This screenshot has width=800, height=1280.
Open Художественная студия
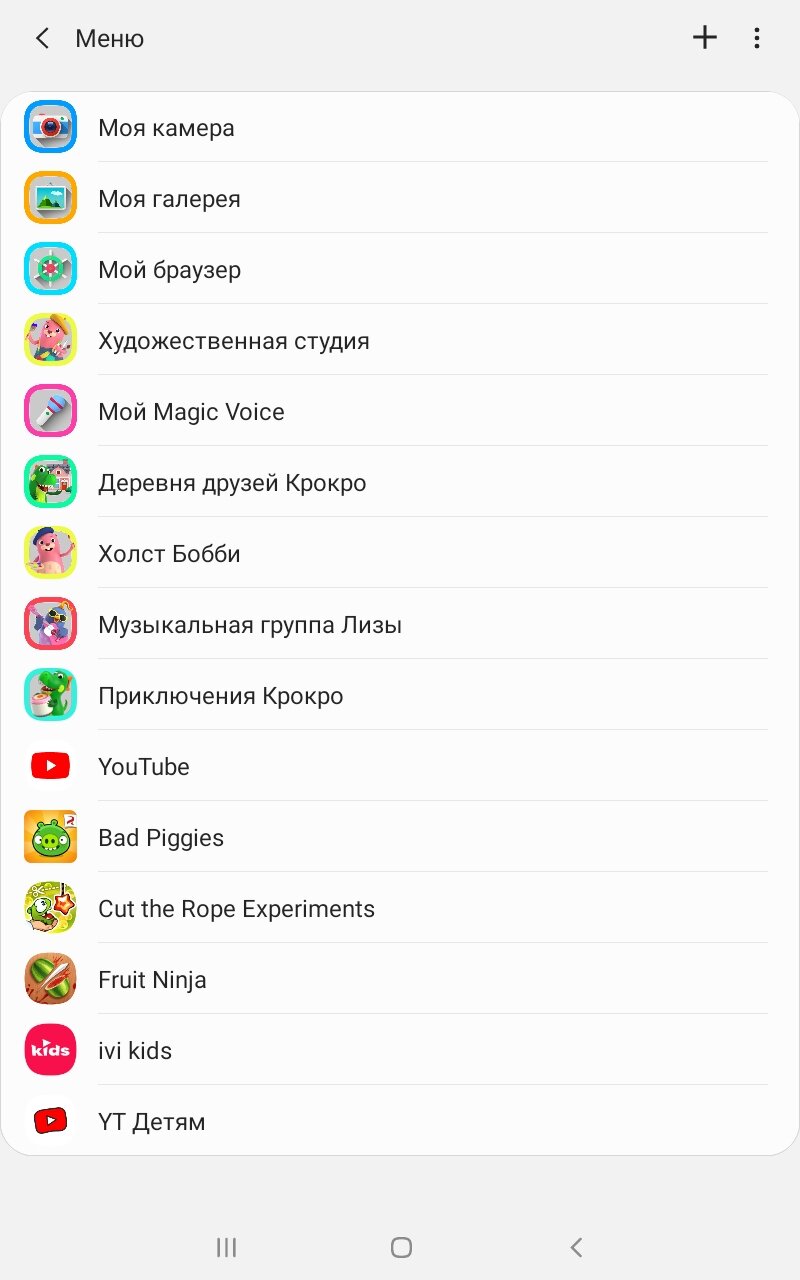(400, 340)
